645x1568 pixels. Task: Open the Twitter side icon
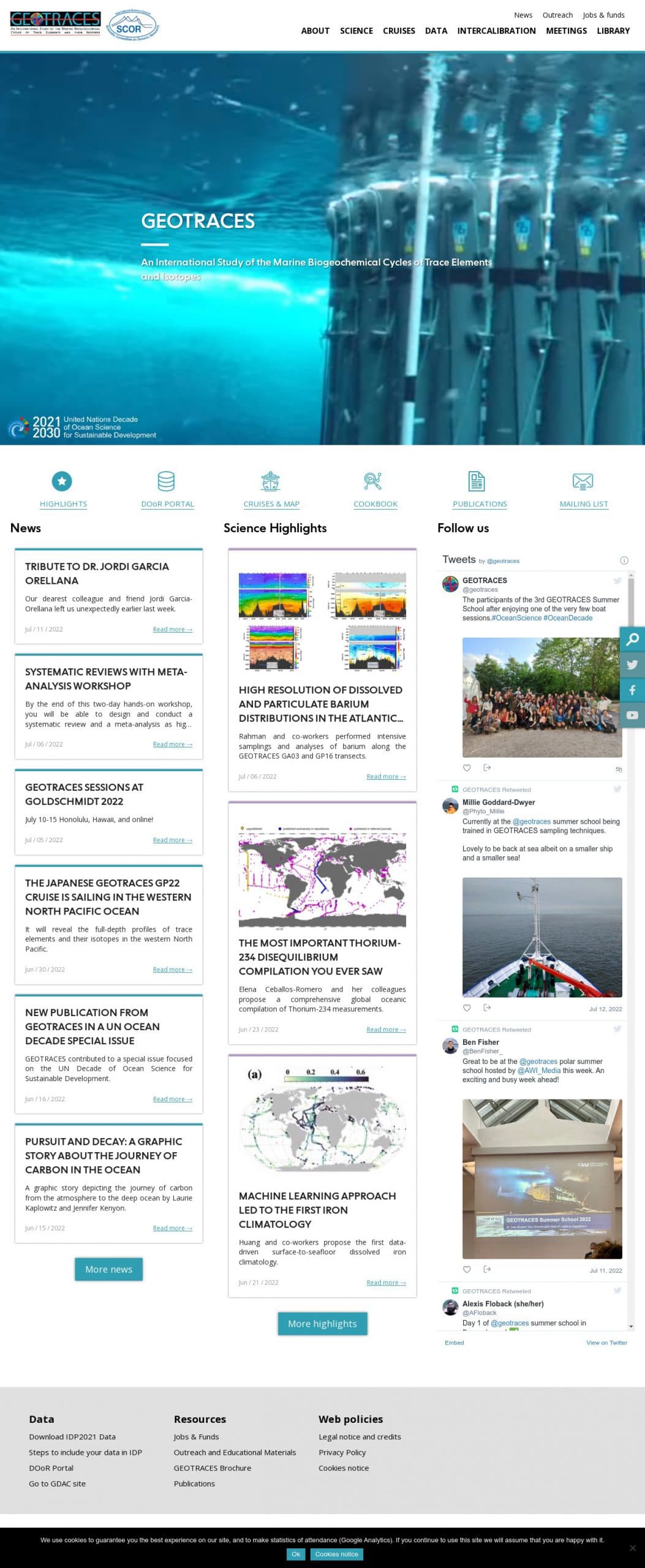click(632, 665)
